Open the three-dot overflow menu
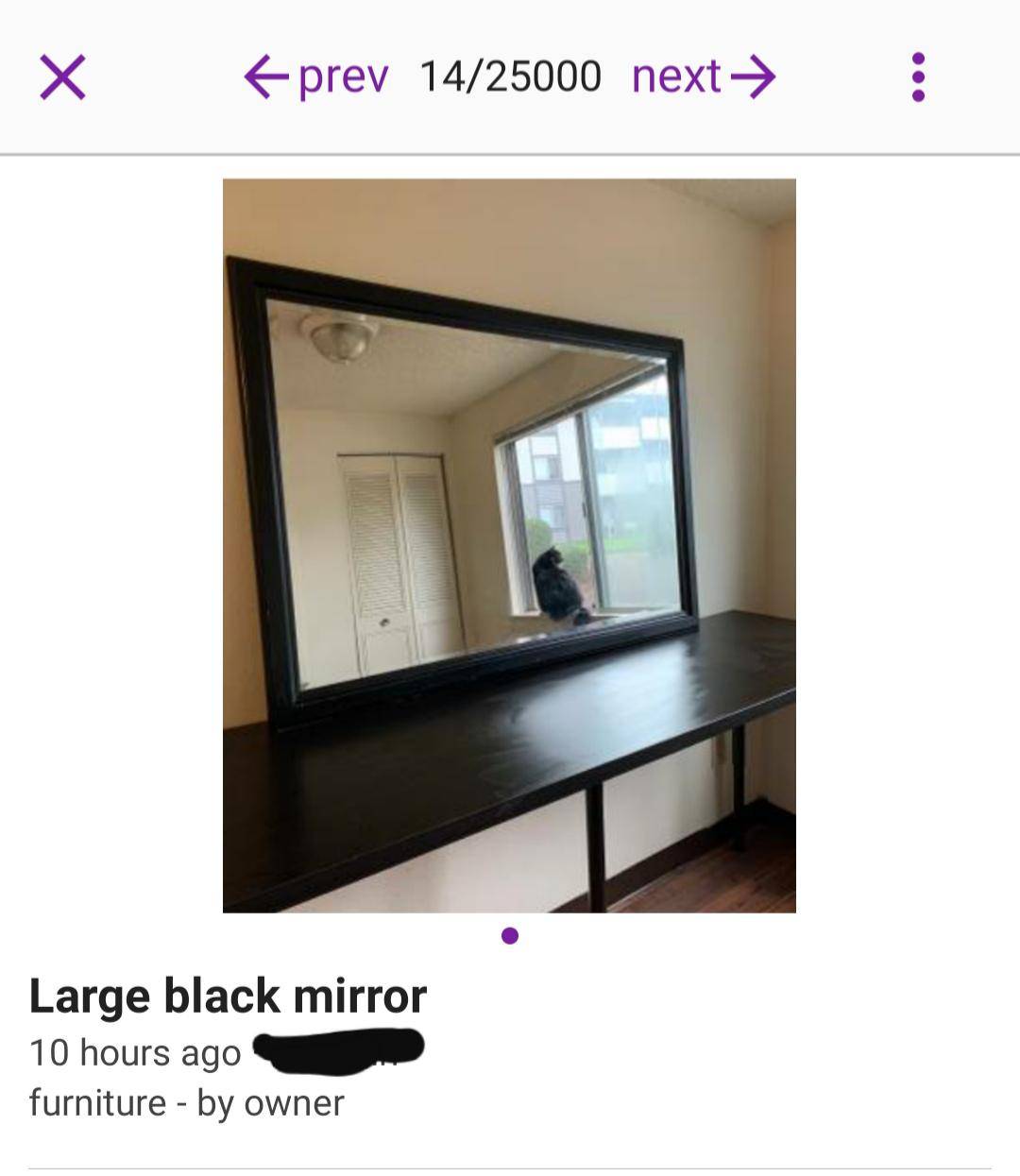Viewport: 1020px width, 1176px height. [x=917, y=77]
